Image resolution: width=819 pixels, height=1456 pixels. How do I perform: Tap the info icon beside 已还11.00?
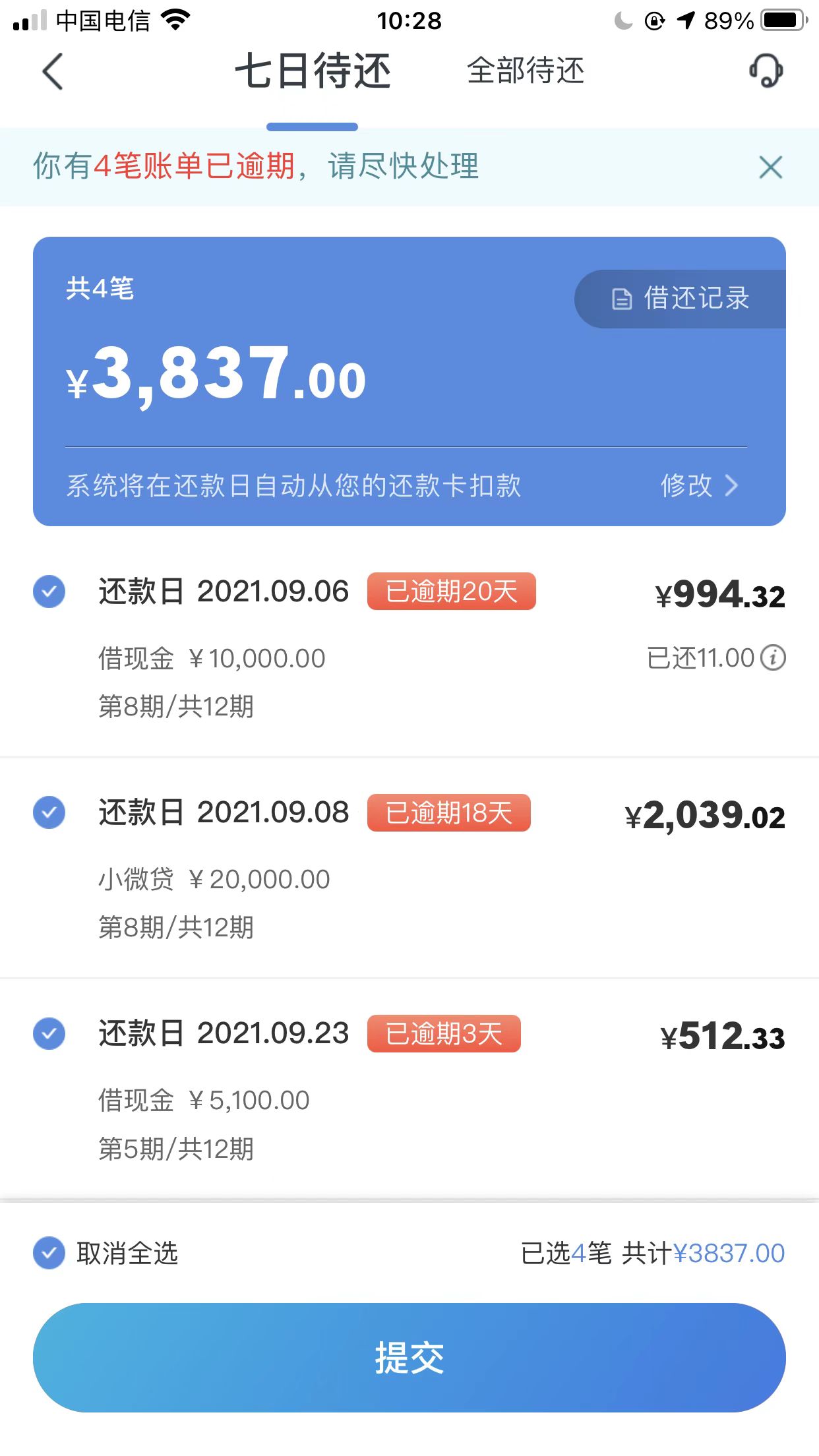point(772,657)
